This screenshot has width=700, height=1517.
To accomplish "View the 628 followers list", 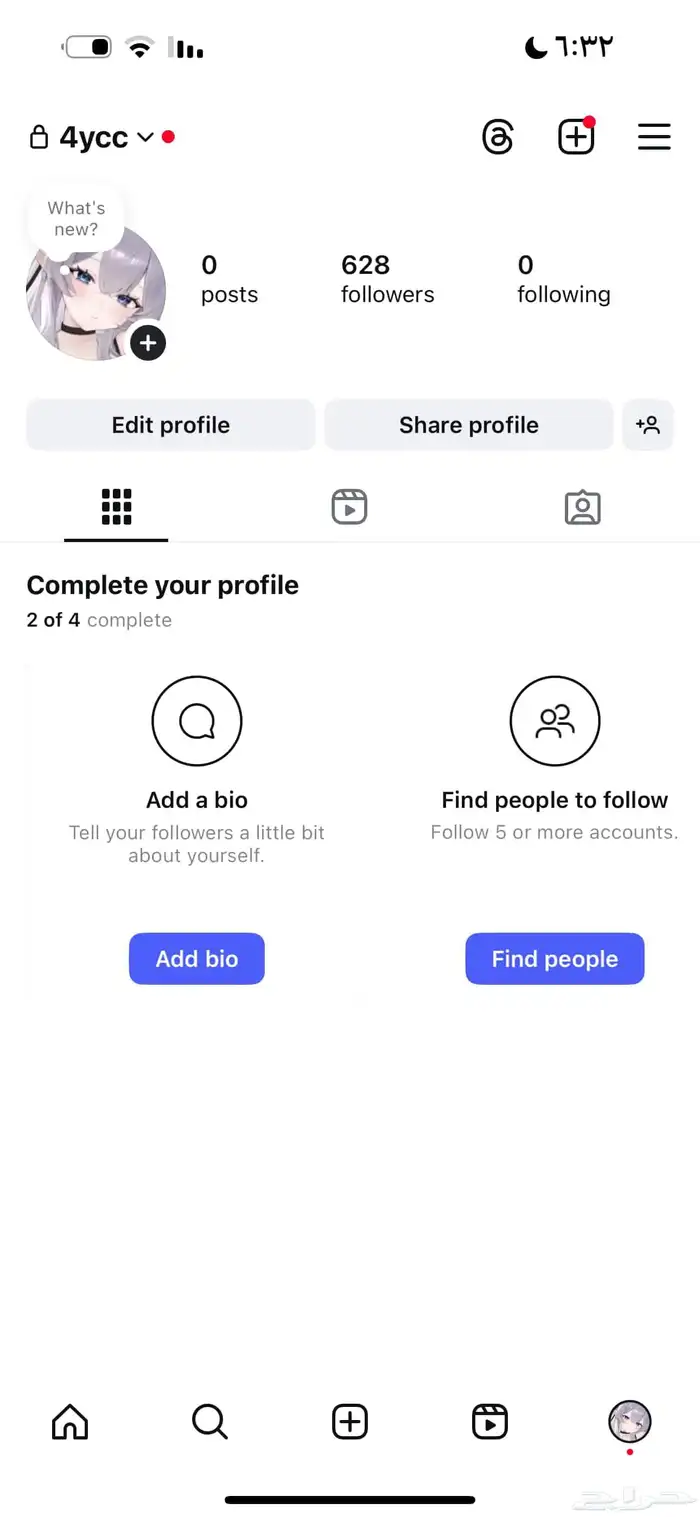I will 387,278.
